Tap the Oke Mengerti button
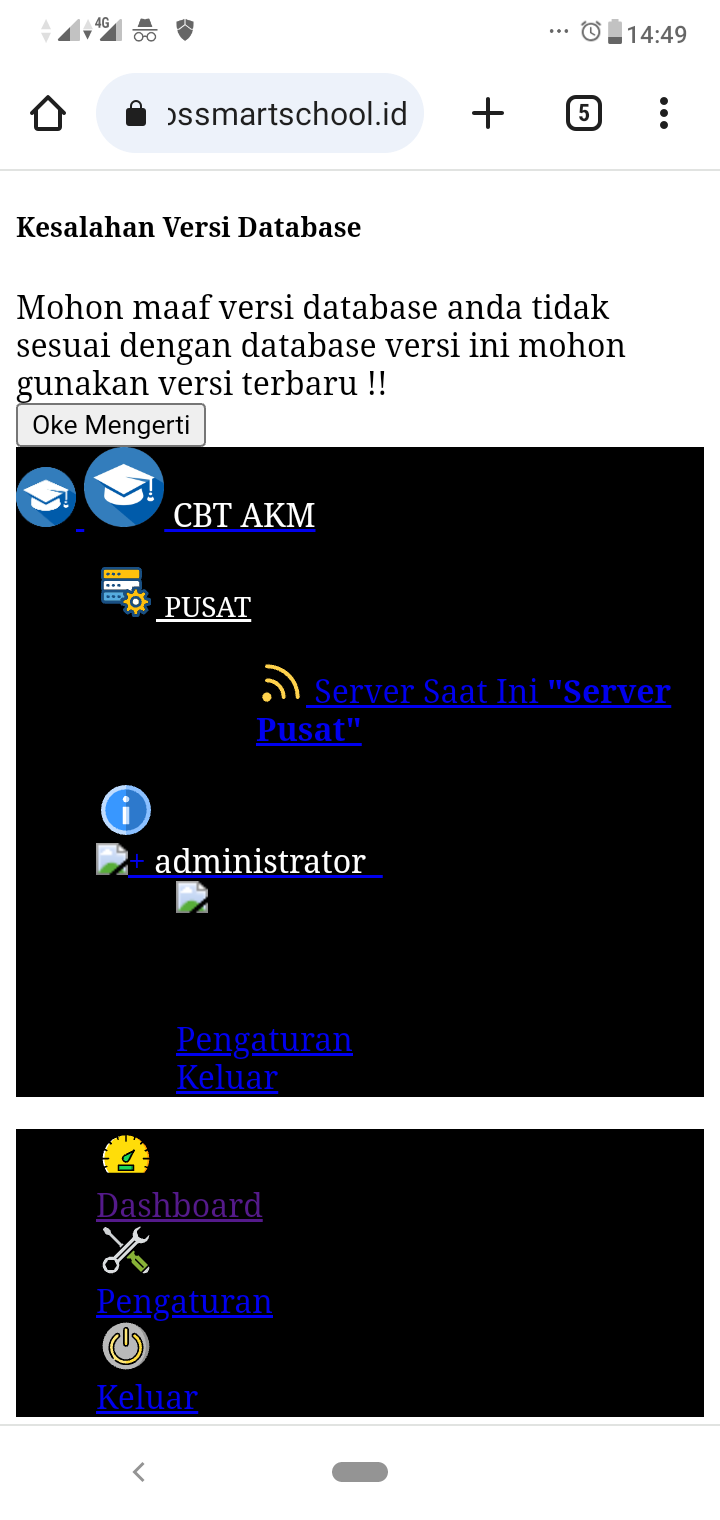 (x=111, y=425)
